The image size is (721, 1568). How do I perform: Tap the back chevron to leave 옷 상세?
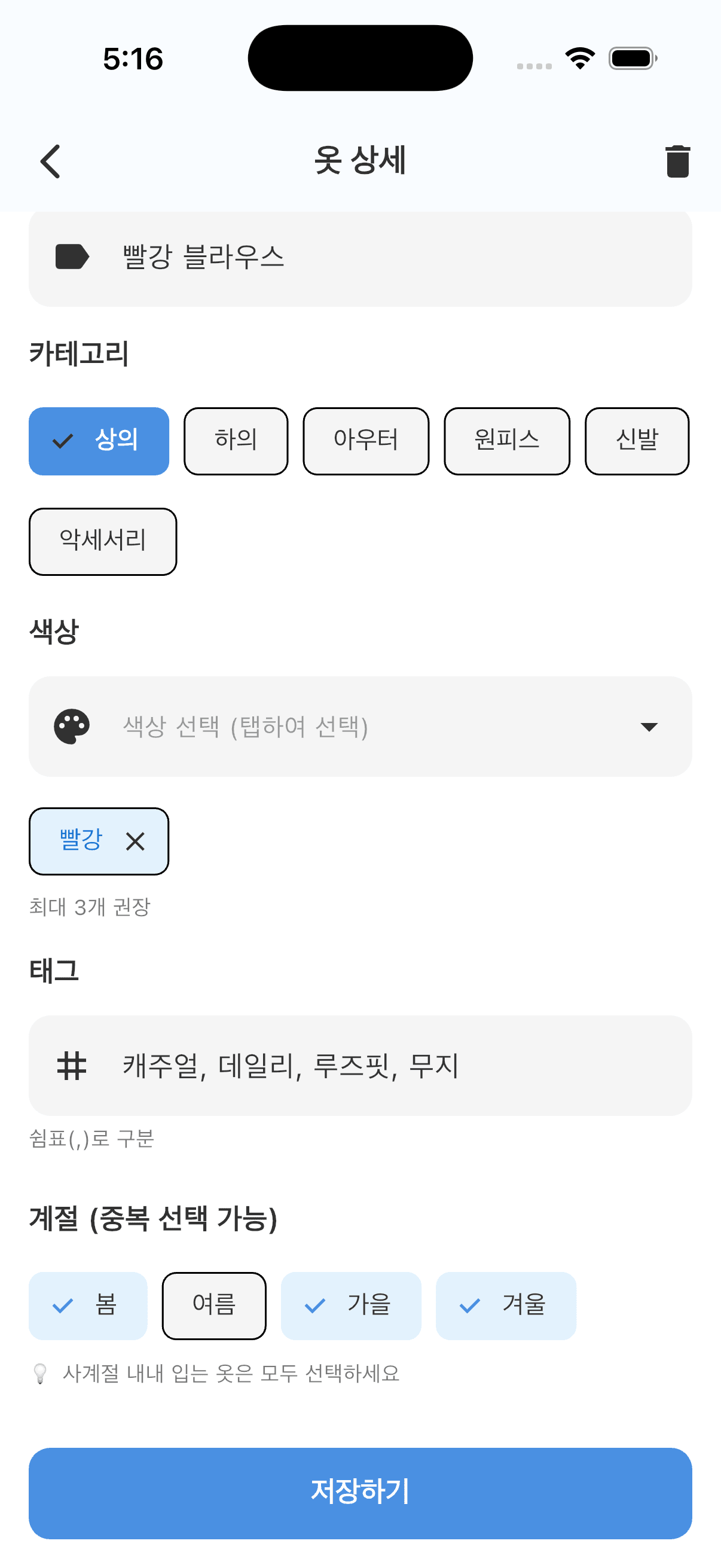click(x=50, y=161)
